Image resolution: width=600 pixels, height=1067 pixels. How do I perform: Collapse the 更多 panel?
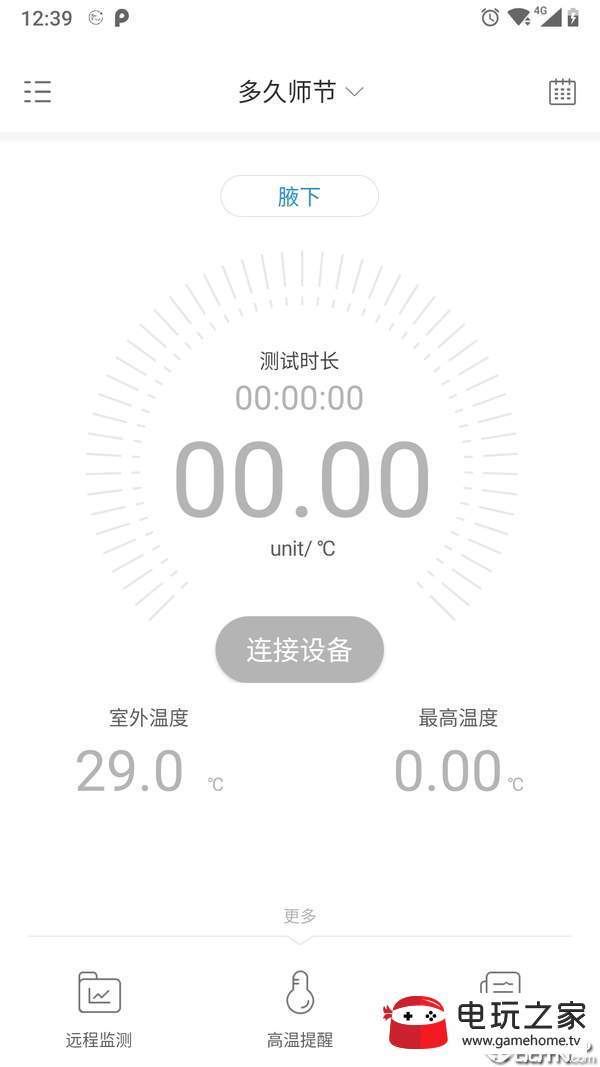300,916
